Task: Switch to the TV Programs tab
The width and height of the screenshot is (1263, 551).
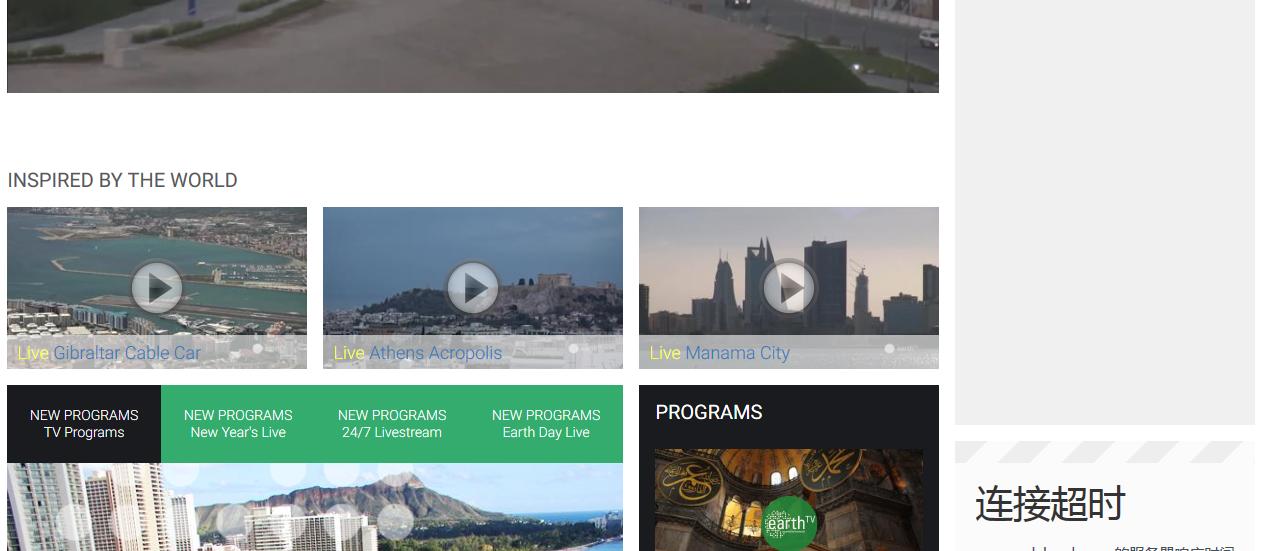Action: tap(84, 424)
